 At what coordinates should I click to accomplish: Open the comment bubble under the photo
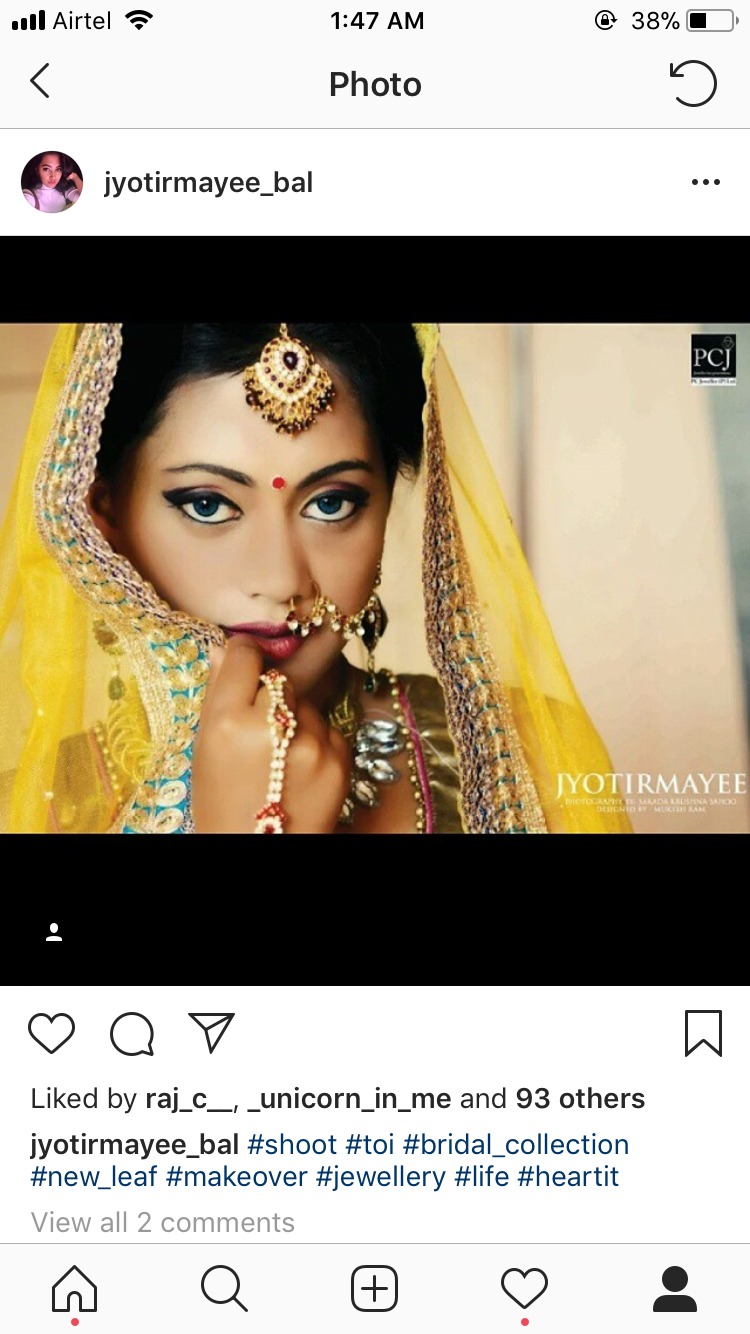(132, 1034)
